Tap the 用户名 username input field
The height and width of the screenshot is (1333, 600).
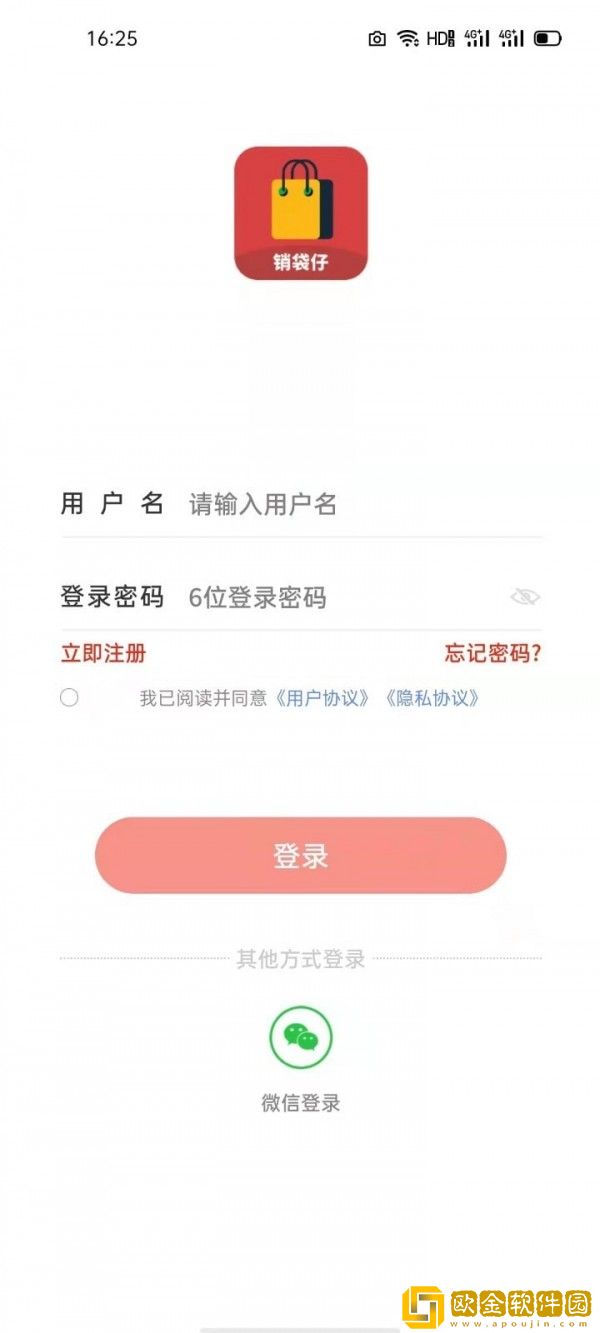[360, 504]
